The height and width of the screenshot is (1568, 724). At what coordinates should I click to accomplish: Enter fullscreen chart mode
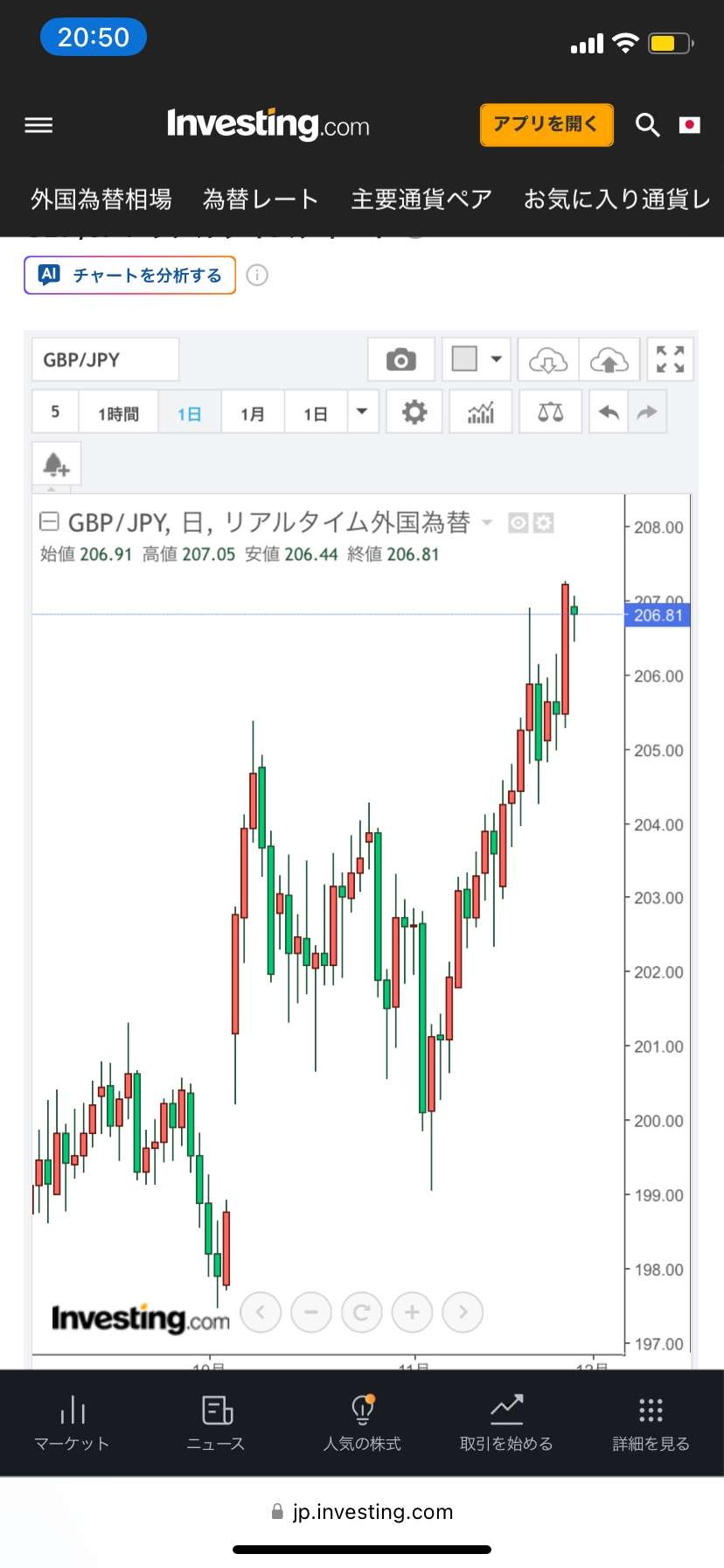(x=671, y=360)
